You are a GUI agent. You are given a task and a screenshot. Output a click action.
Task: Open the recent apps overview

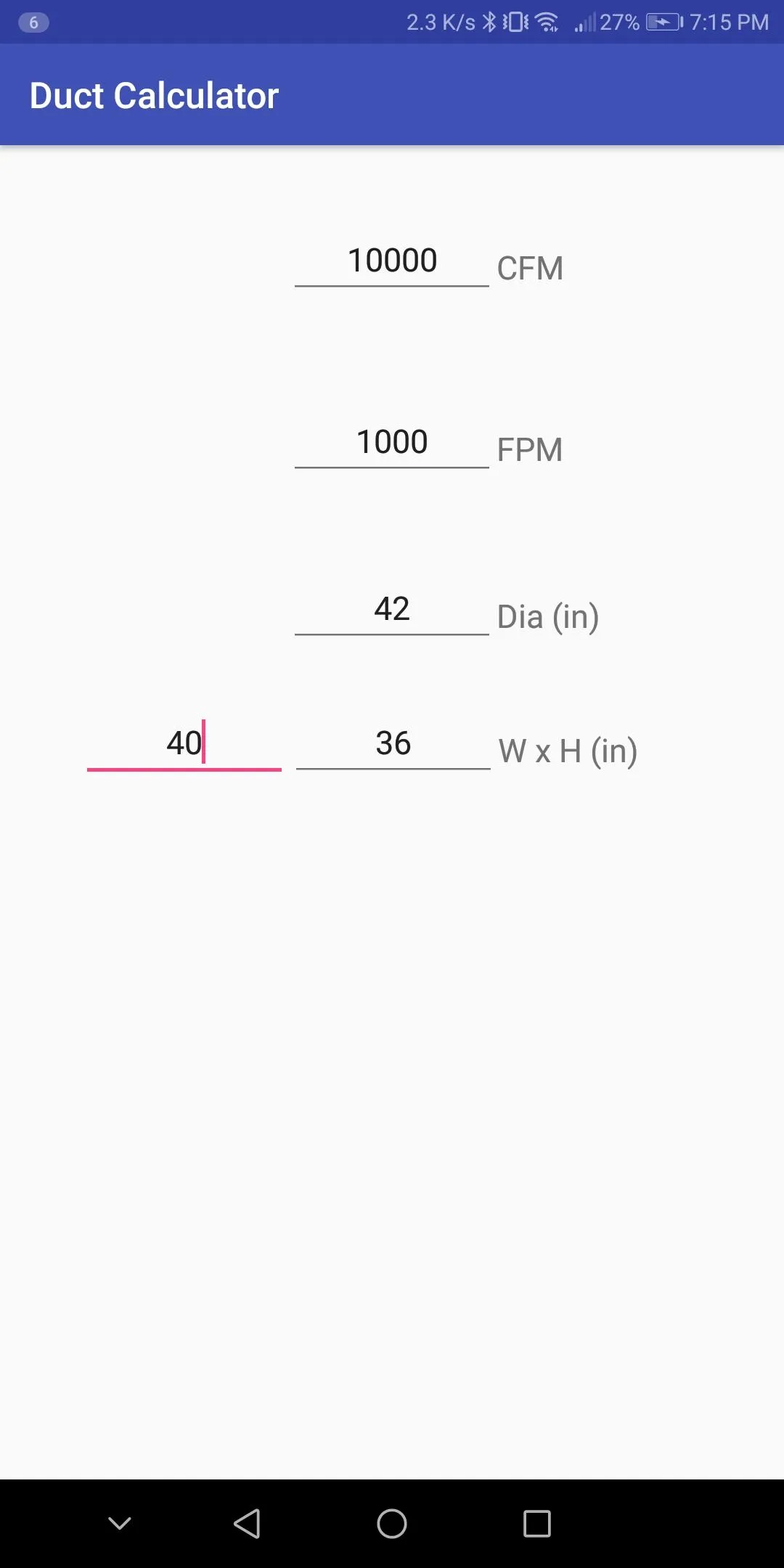[537, 1524]
